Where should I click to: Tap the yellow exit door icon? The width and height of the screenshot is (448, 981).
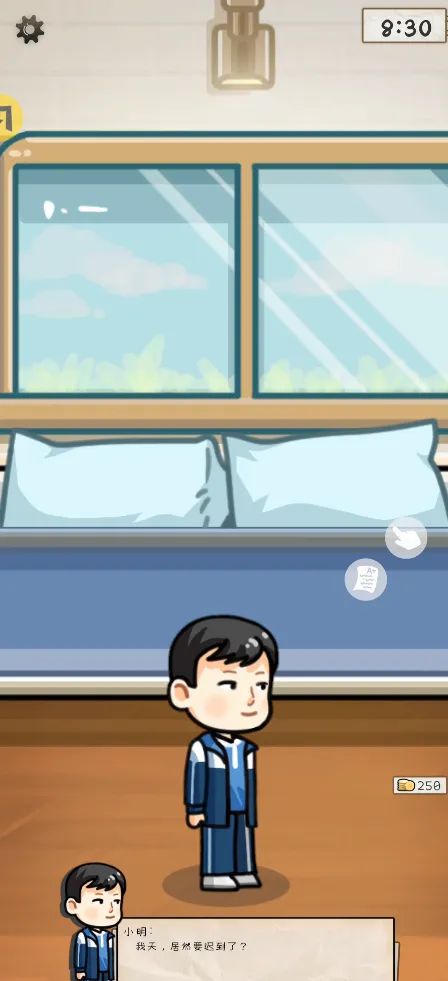9,117
